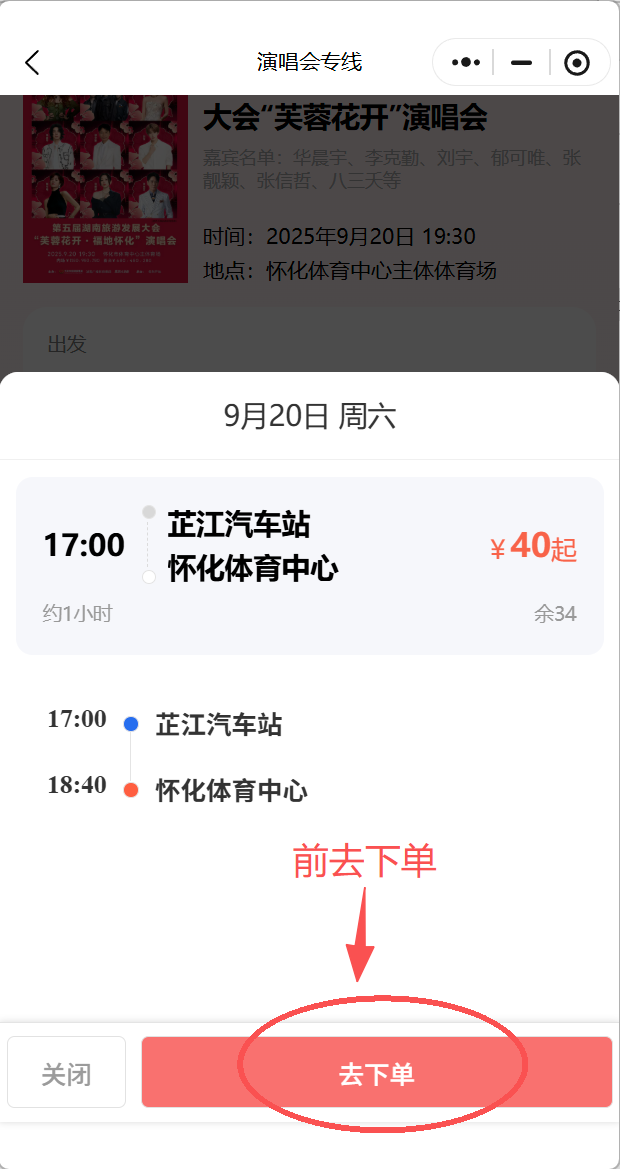Proceed to order with 去下单
The image size is (620, 1169).
(376, 1073)
